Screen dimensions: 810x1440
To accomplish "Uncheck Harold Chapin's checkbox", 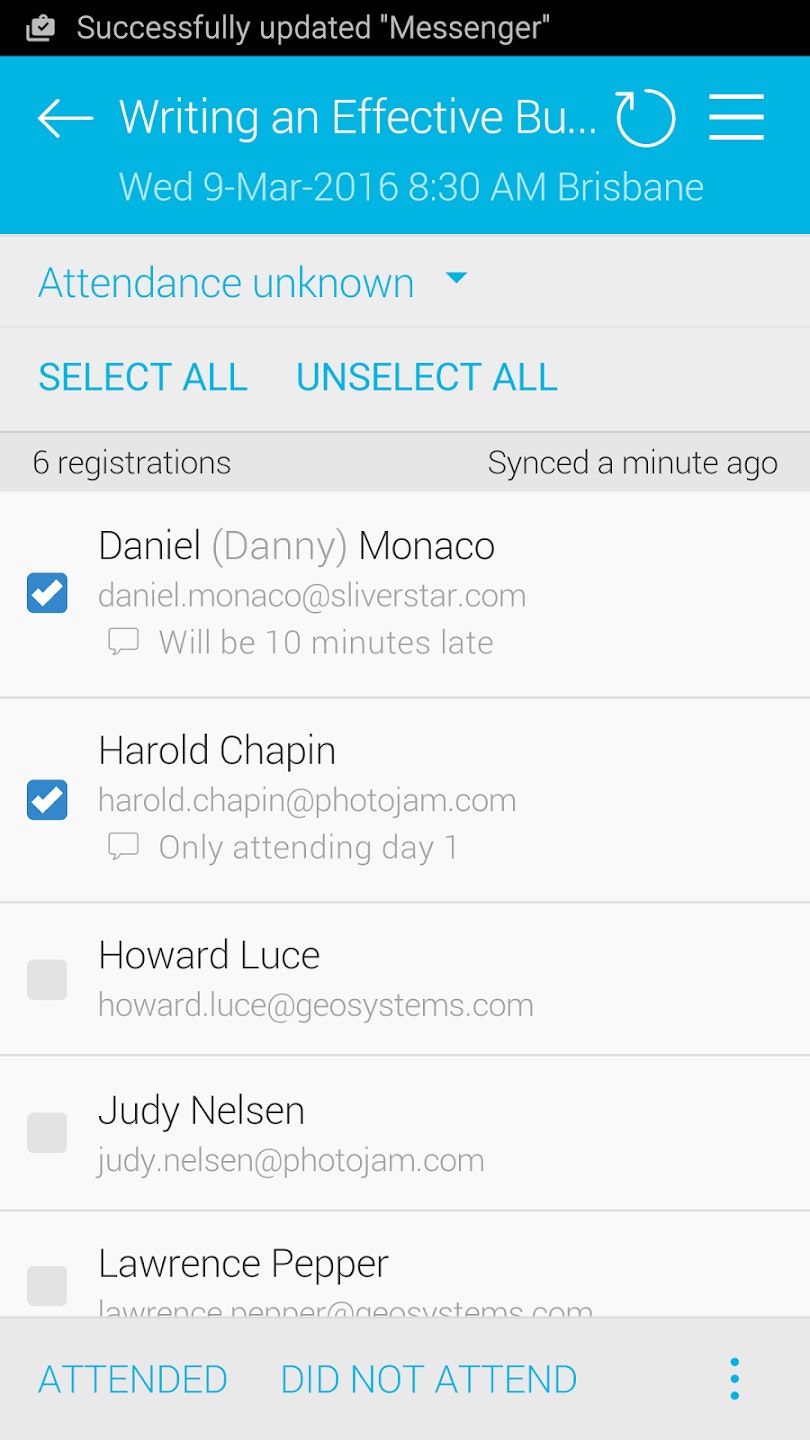I will (47, 799).
